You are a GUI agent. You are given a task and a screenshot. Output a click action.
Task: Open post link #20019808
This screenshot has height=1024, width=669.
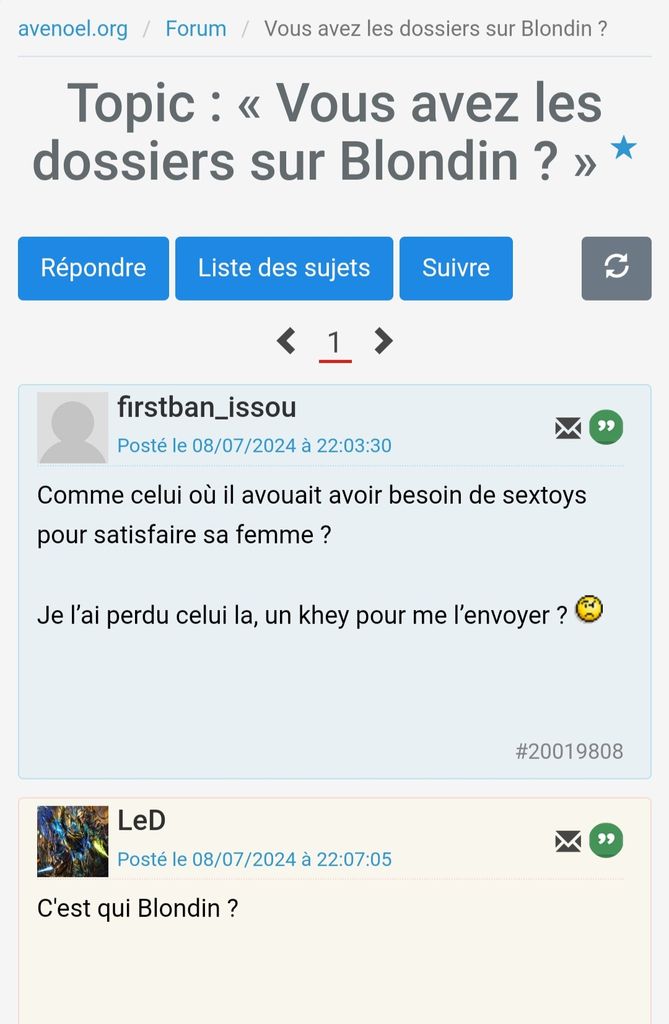tap(569, 751)
